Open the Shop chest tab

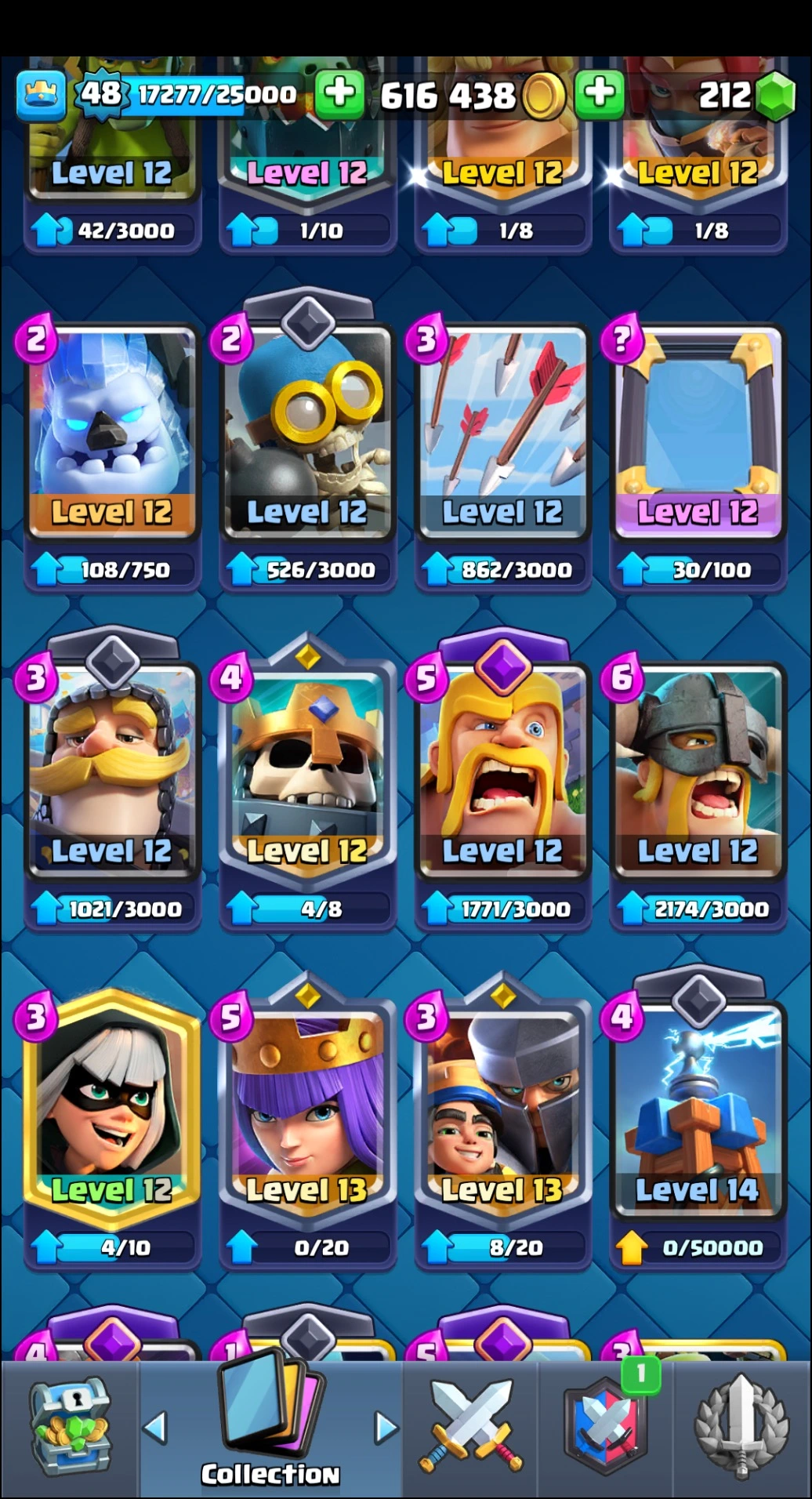coord(71,1428)
